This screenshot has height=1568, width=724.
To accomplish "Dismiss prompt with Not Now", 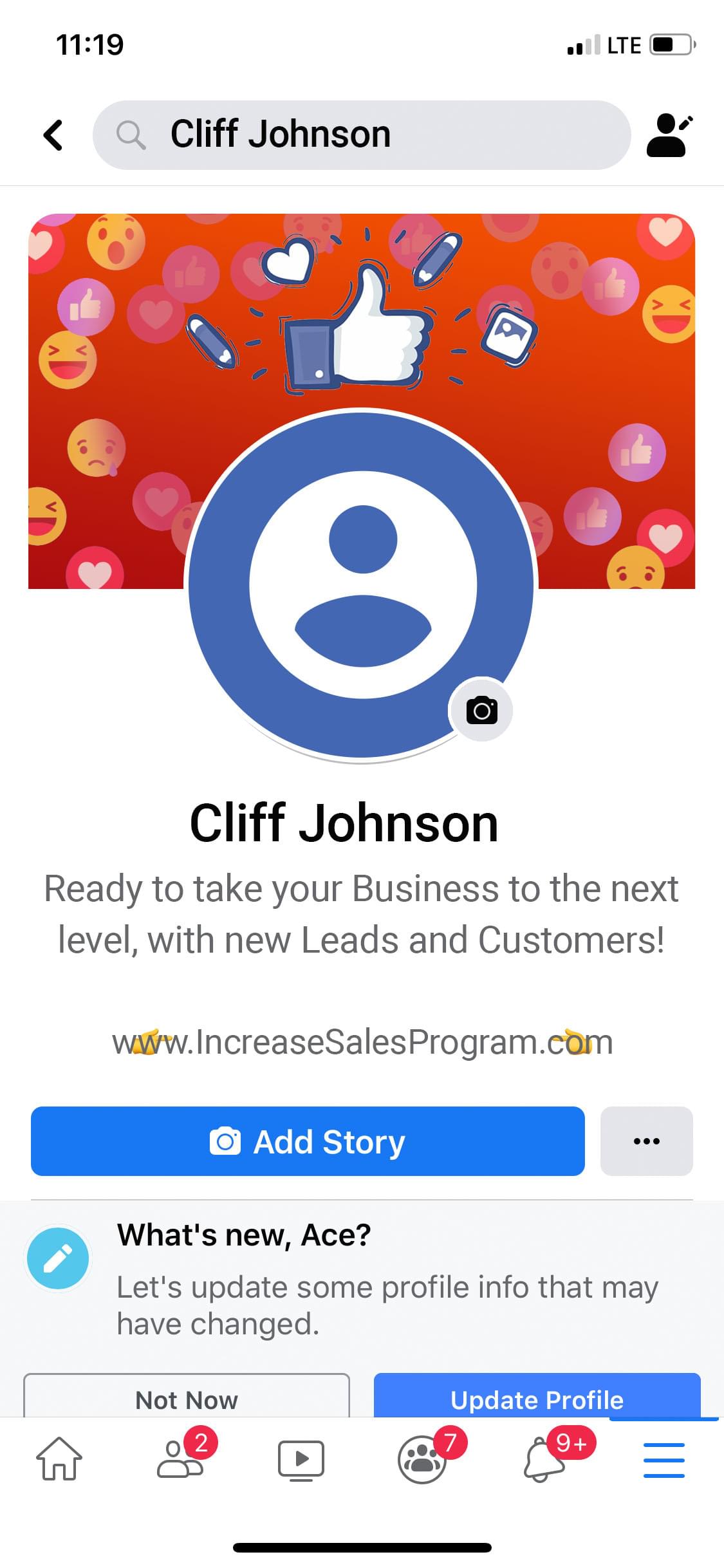I will (187, 1398).
